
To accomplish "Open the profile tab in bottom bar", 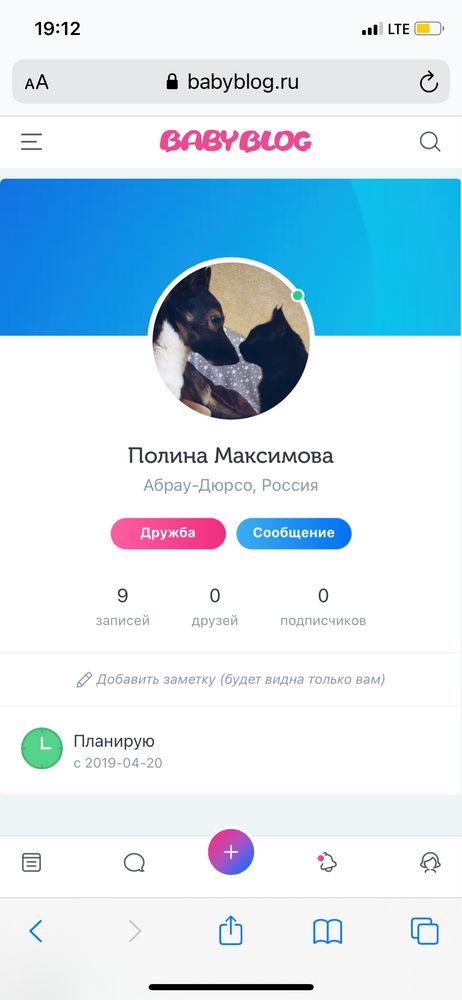I will [x=430, y=863].
